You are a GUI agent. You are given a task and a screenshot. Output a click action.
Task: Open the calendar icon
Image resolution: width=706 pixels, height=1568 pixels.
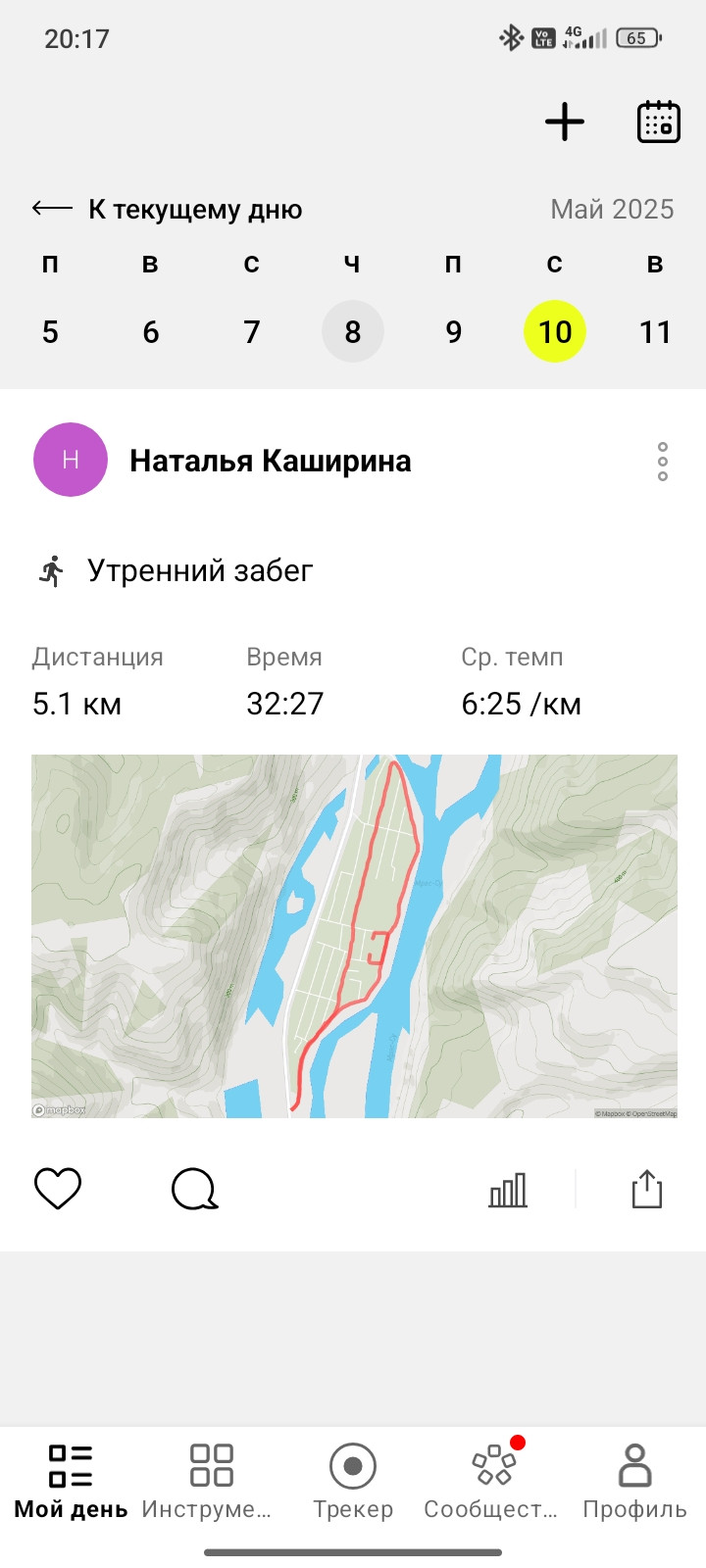coord(659,122)
